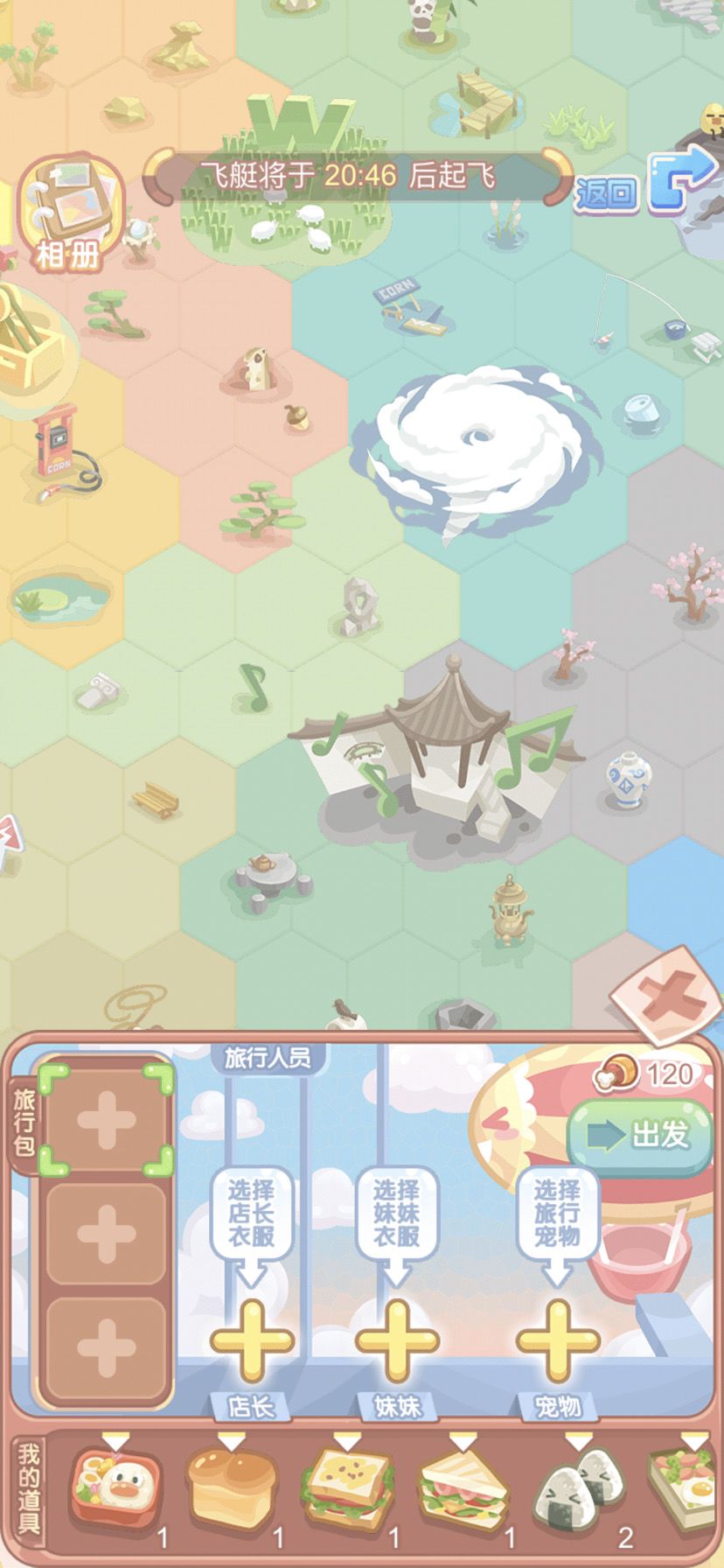Image resolution: width=724 pixels, height=1568 pixels.
Task: Open the 相册 photo album icon
Action: [x=68, y=201]
